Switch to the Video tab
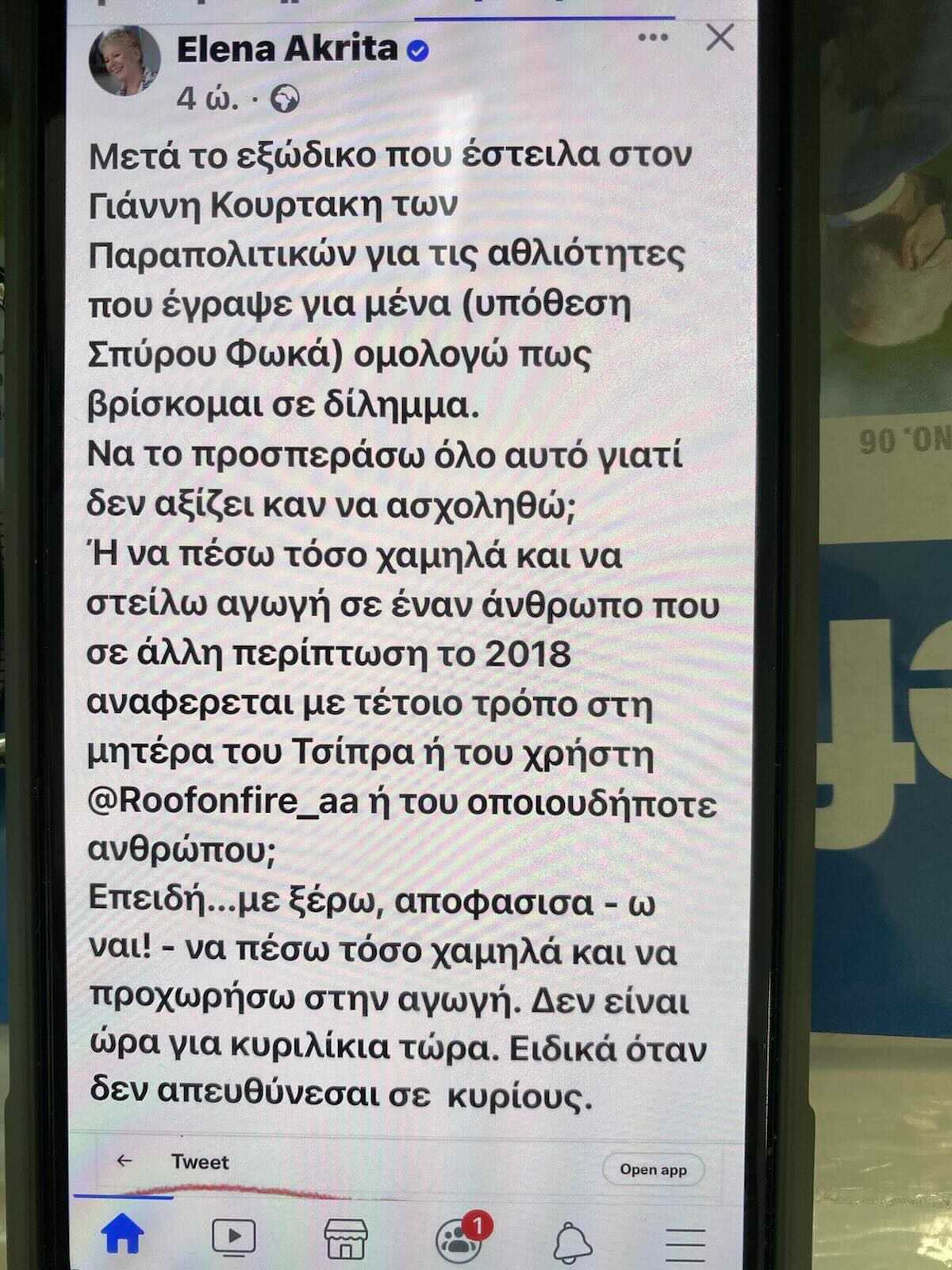 point(234,1236)
